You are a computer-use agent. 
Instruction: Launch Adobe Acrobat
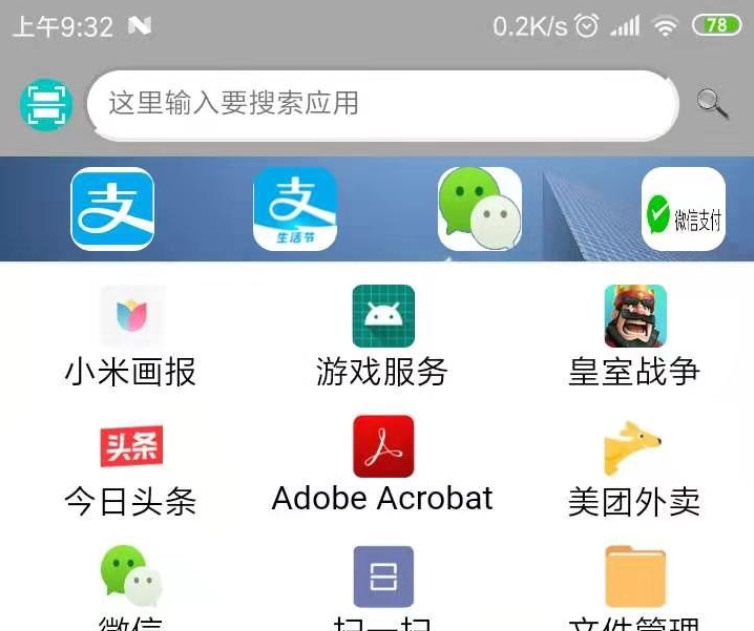click(x=383, y=447)
